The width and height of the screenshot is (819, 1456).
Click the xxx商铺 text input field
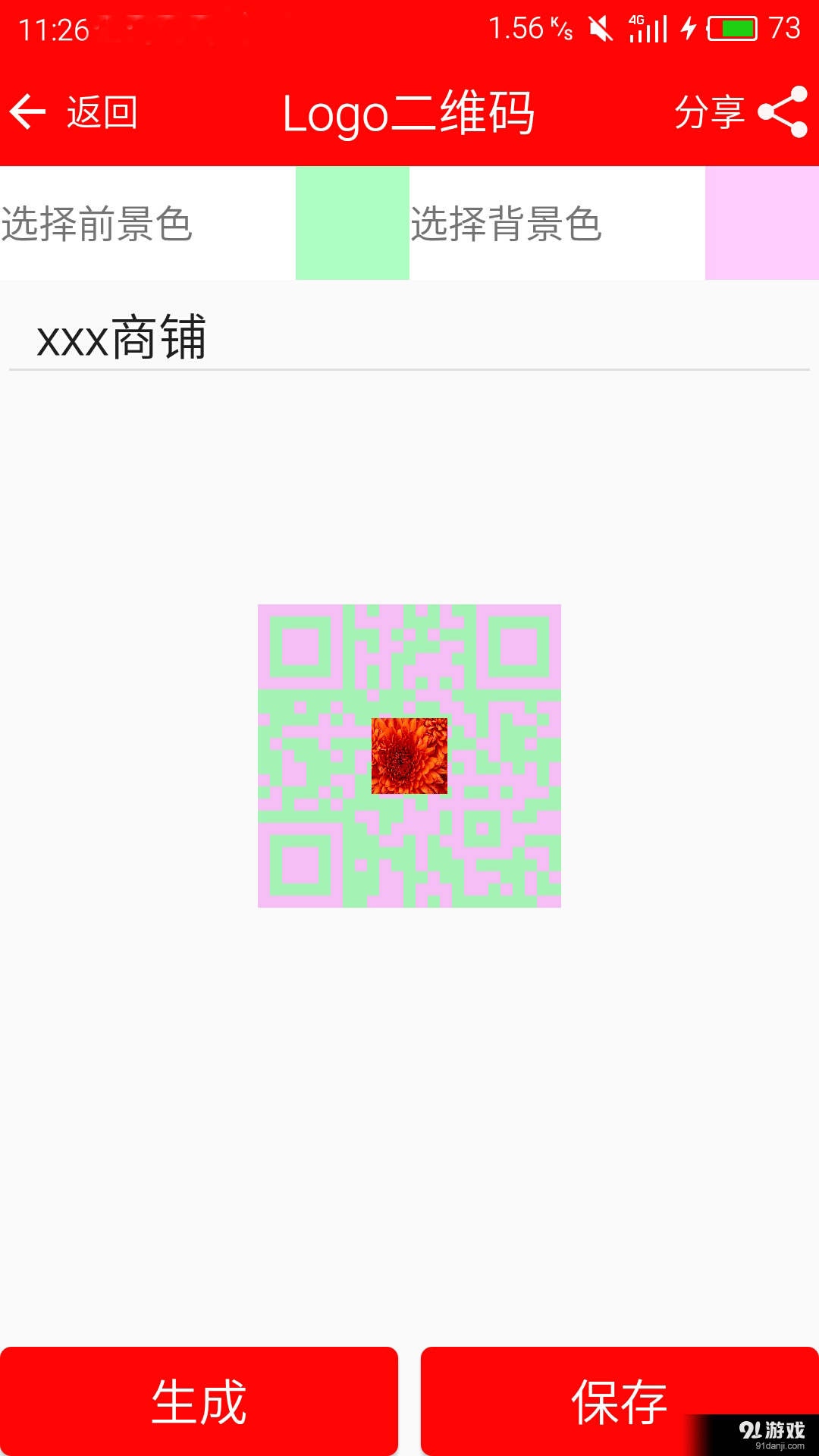(227, 339)
